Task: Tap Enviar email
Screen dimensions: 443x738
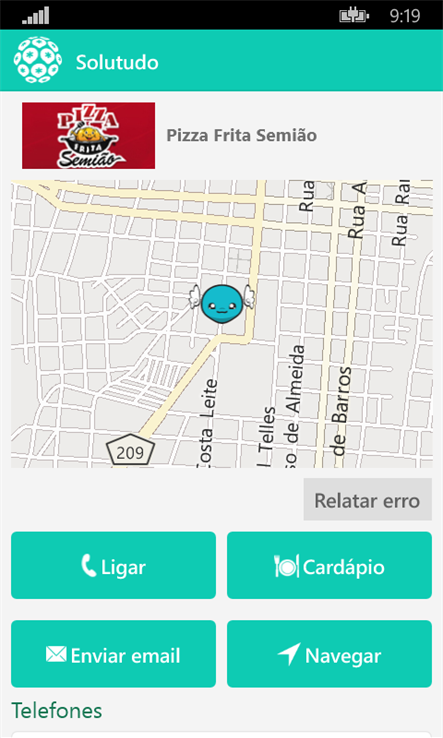Action: pos(113,654)
